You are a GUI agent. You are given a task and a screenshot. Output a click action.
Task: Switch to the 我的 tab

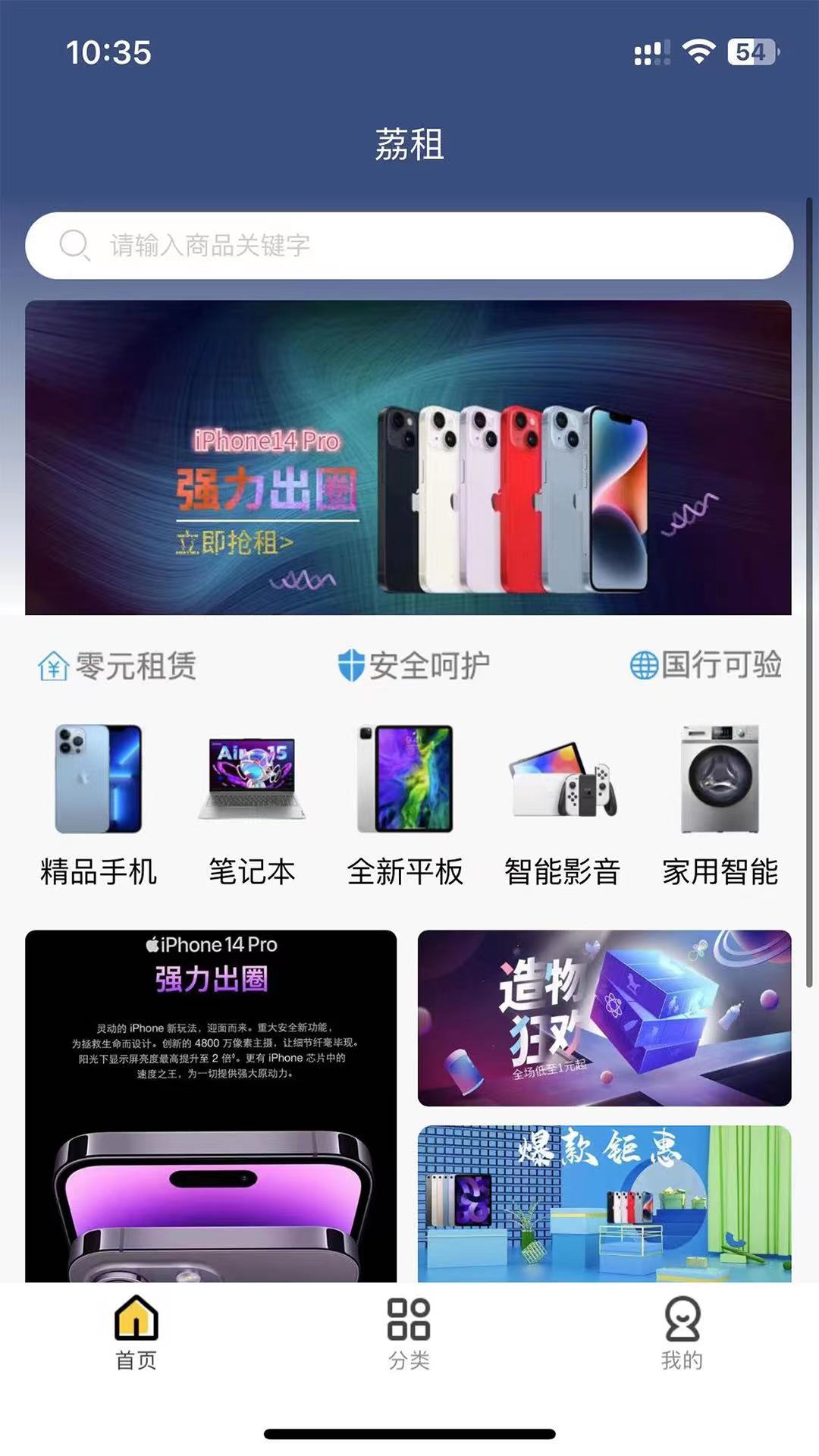[682, 1333]
